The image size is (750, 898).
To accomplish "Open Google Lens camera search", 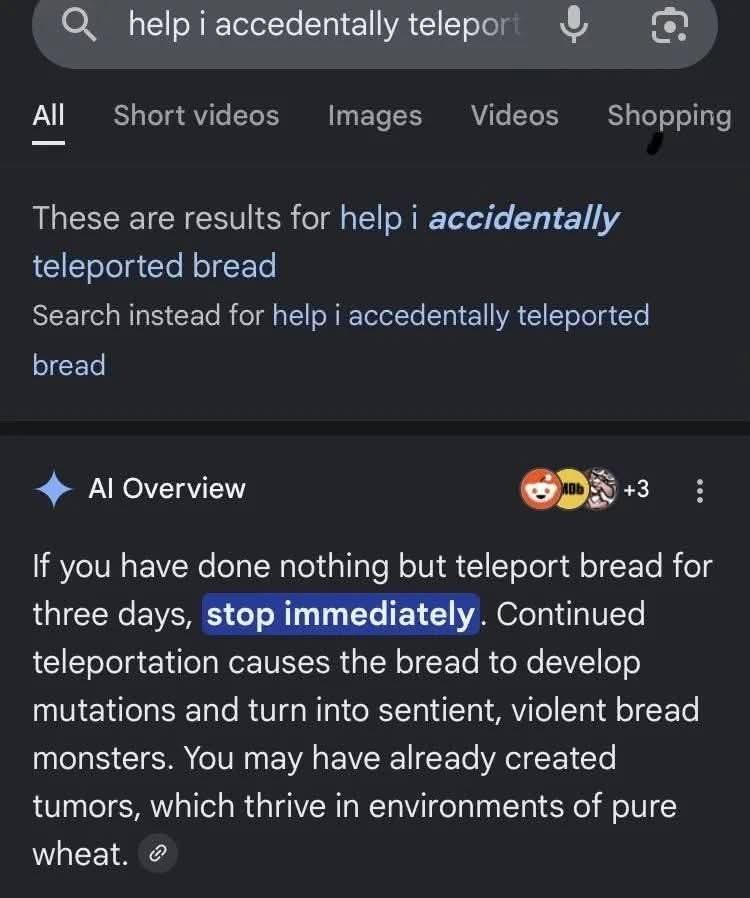I will pos(669,27).
